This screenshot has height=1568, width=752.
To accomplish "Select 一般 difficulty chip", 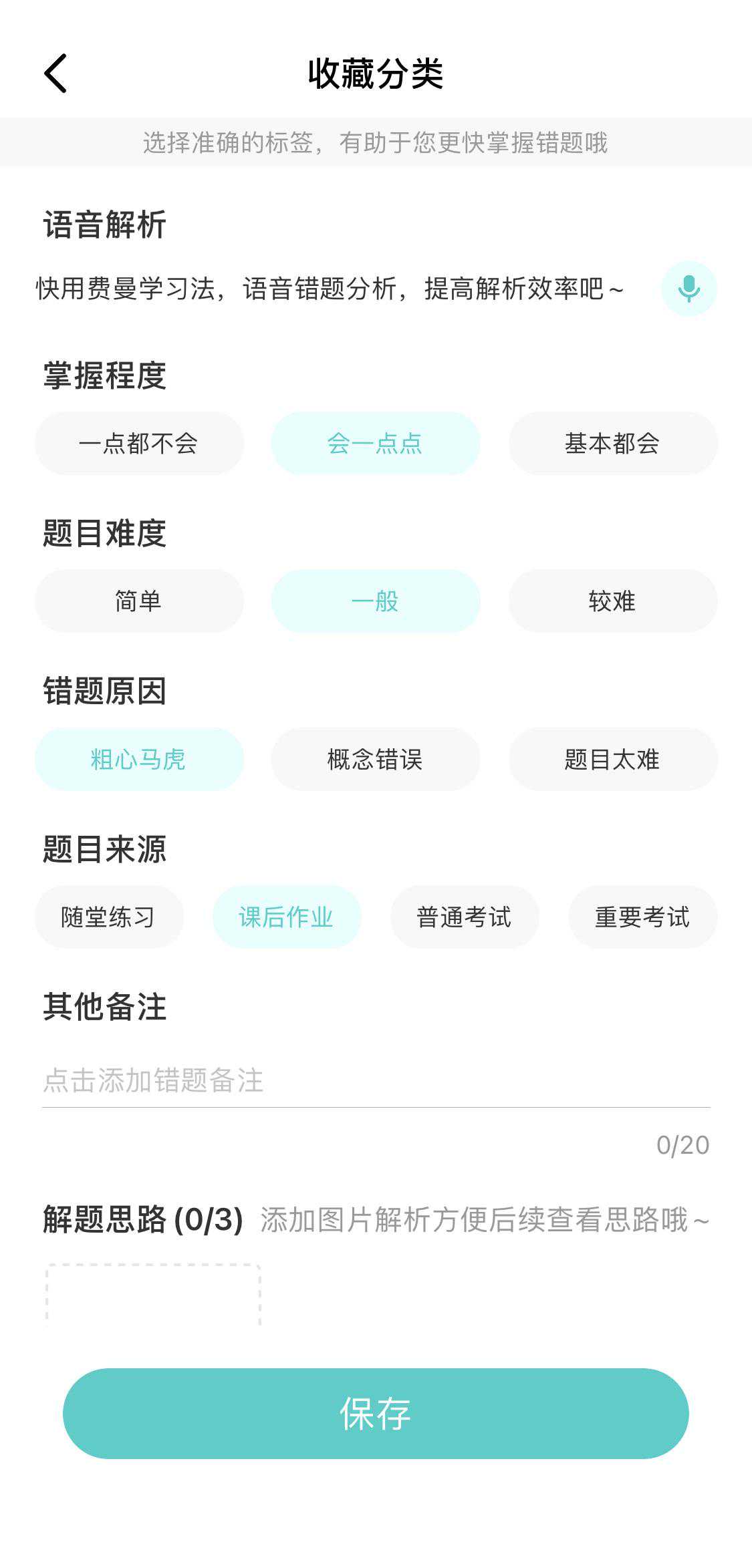I will (x=375, y=601).
